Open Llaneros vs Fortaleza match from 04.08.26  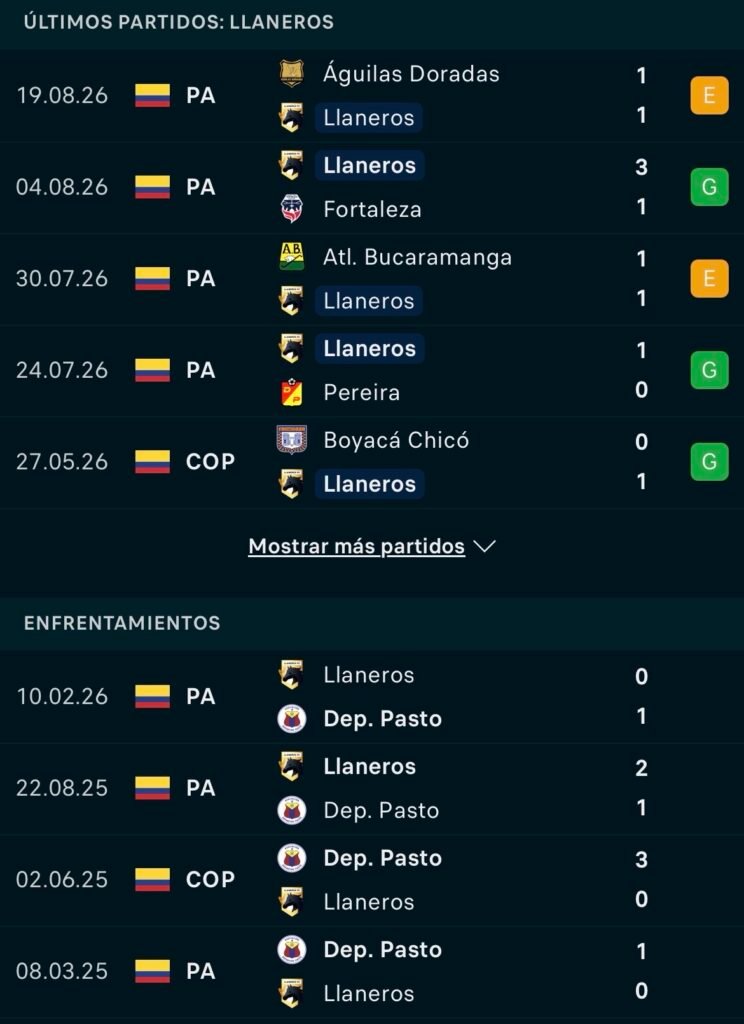pos(372,187)
